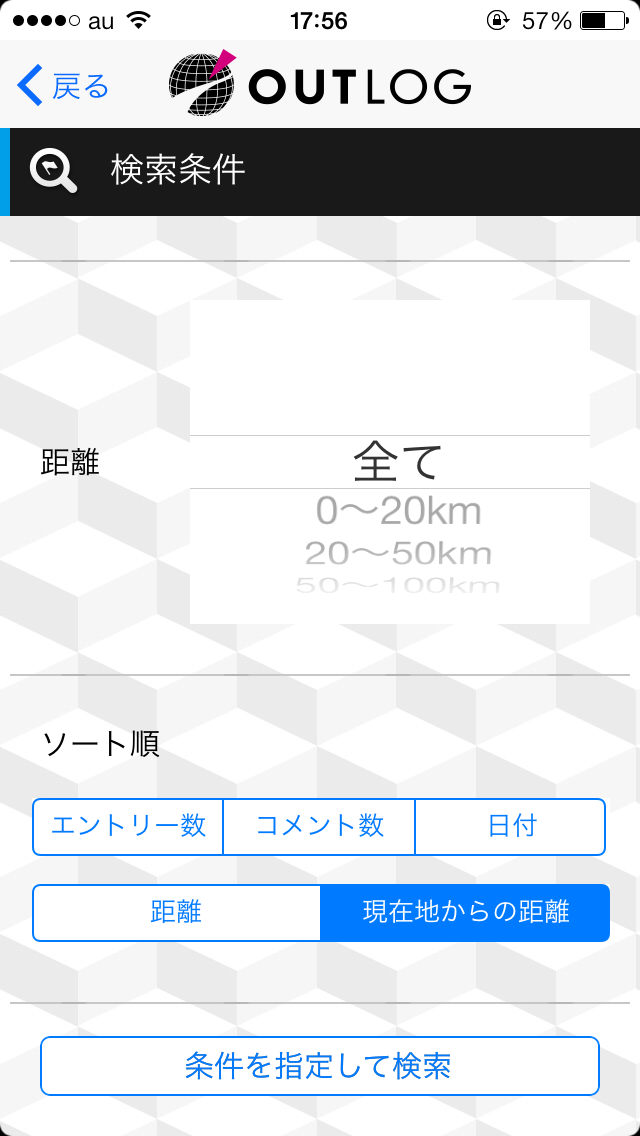Image resolution: width=640 pixels, height=1136 pixels.
Task: Select 現在地からの距離 sort option
Action: coord(465,913)
